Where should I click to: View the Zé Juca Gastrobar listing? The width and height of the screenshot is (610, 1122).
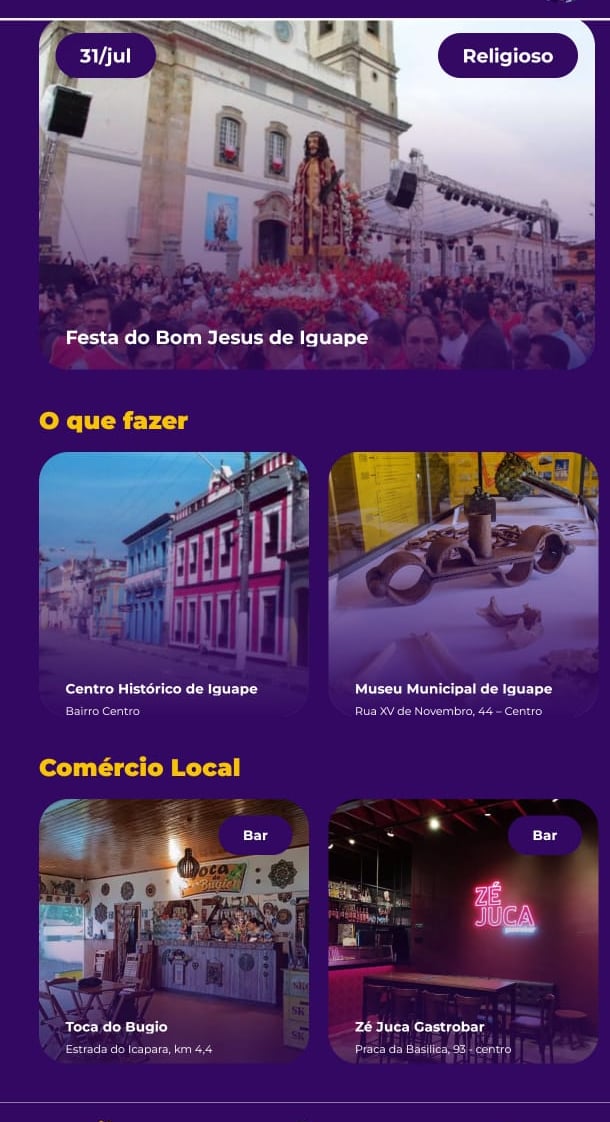[x=463, y=930]
